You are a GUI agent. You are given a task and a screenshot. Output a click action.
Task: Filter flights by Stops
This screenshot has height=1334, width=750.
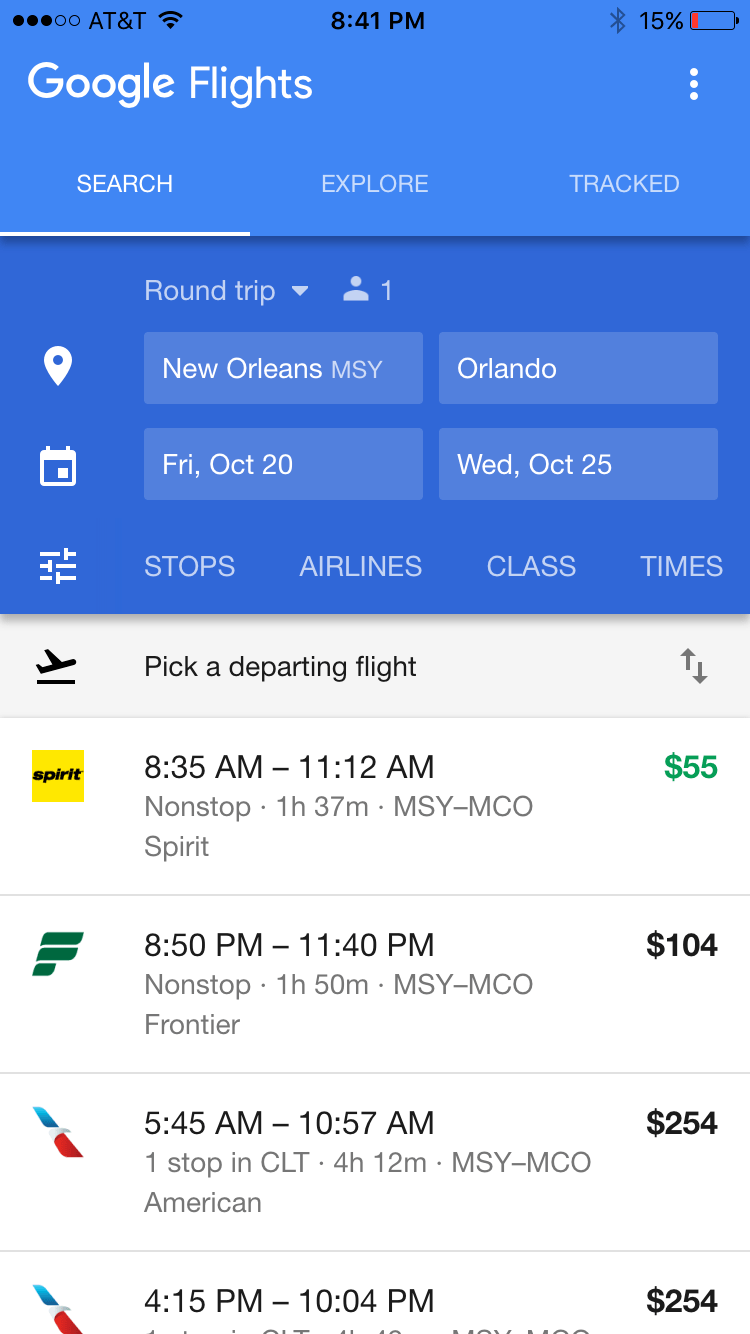190,566
